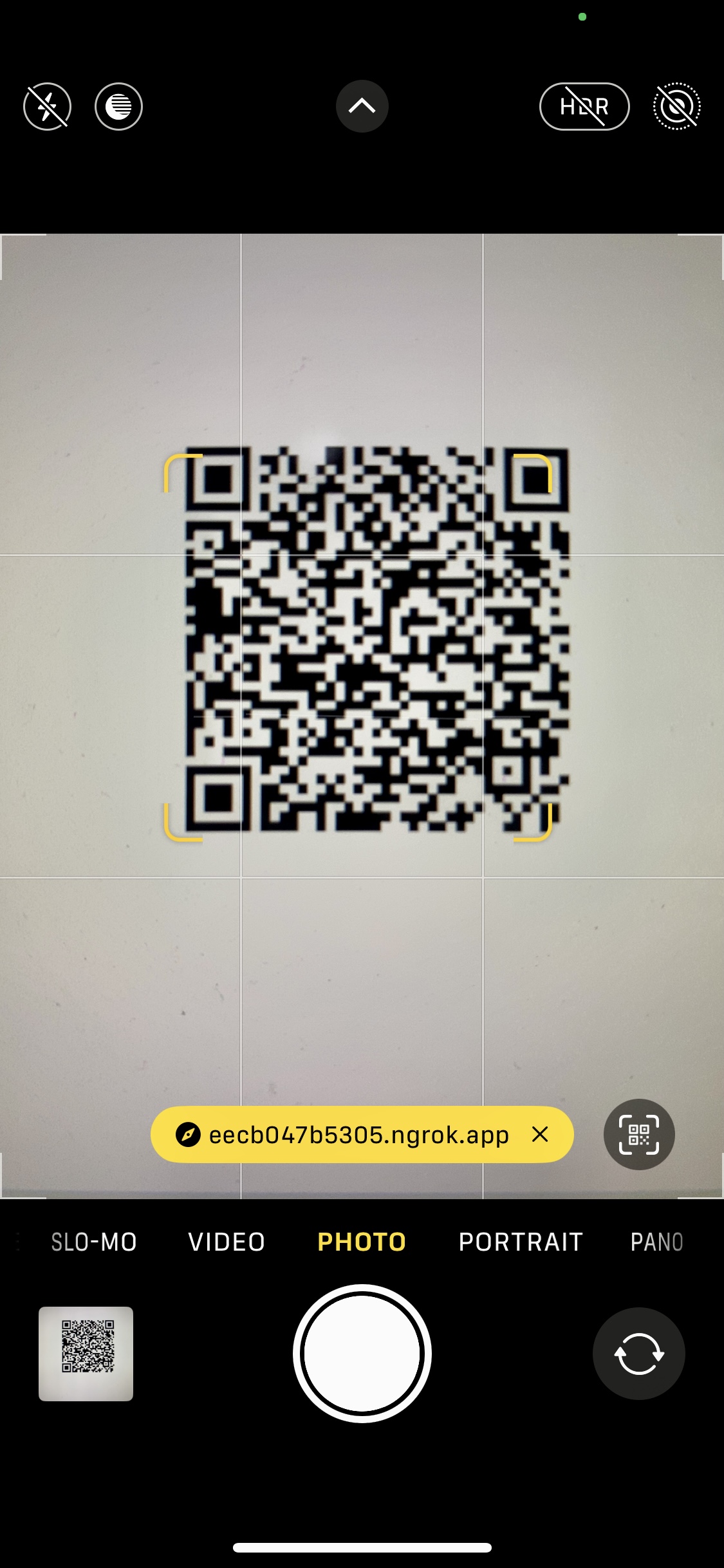Flip to the front camera

638,1353
